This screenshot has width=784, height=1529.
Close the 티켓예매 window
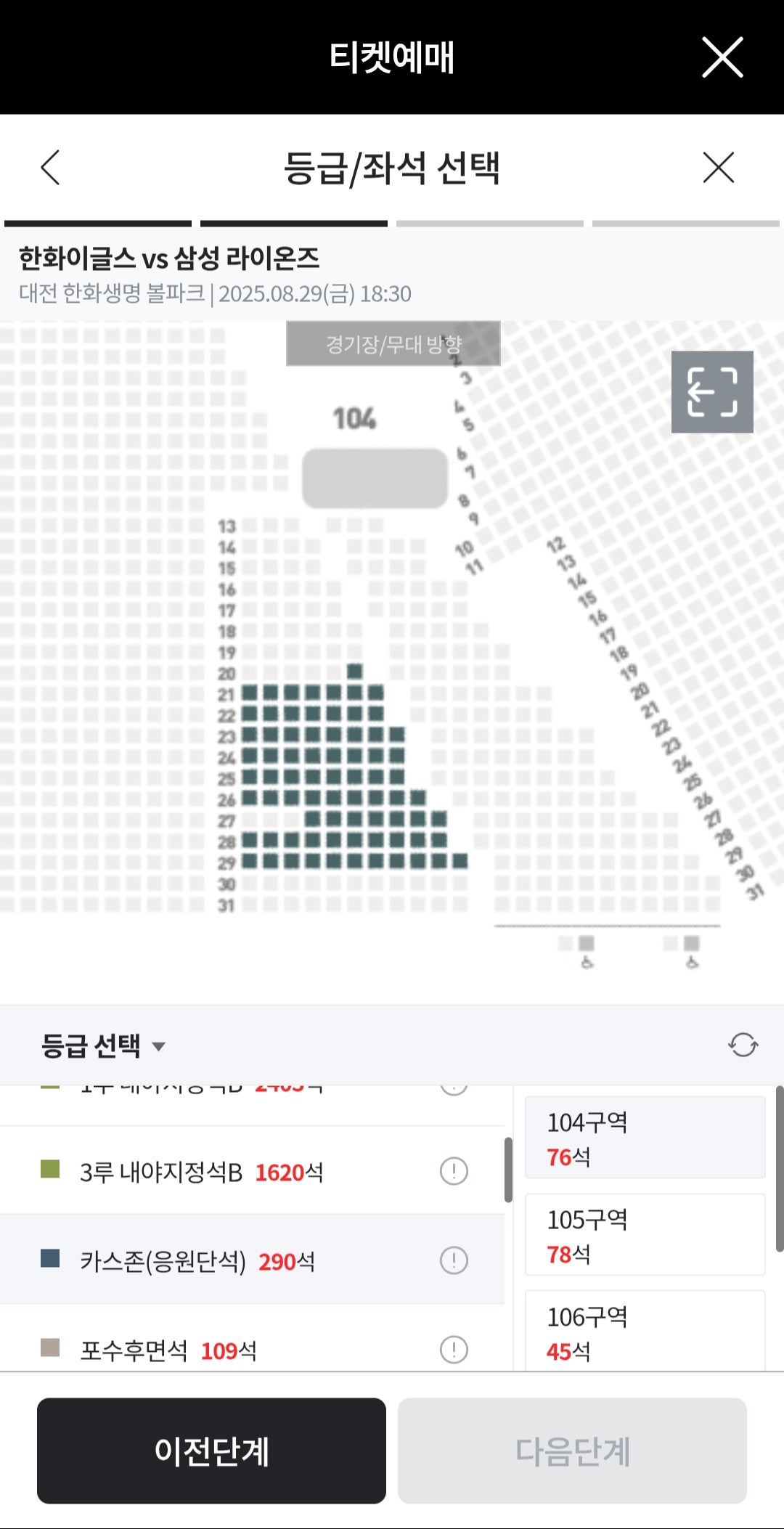[x=722, y=57]
